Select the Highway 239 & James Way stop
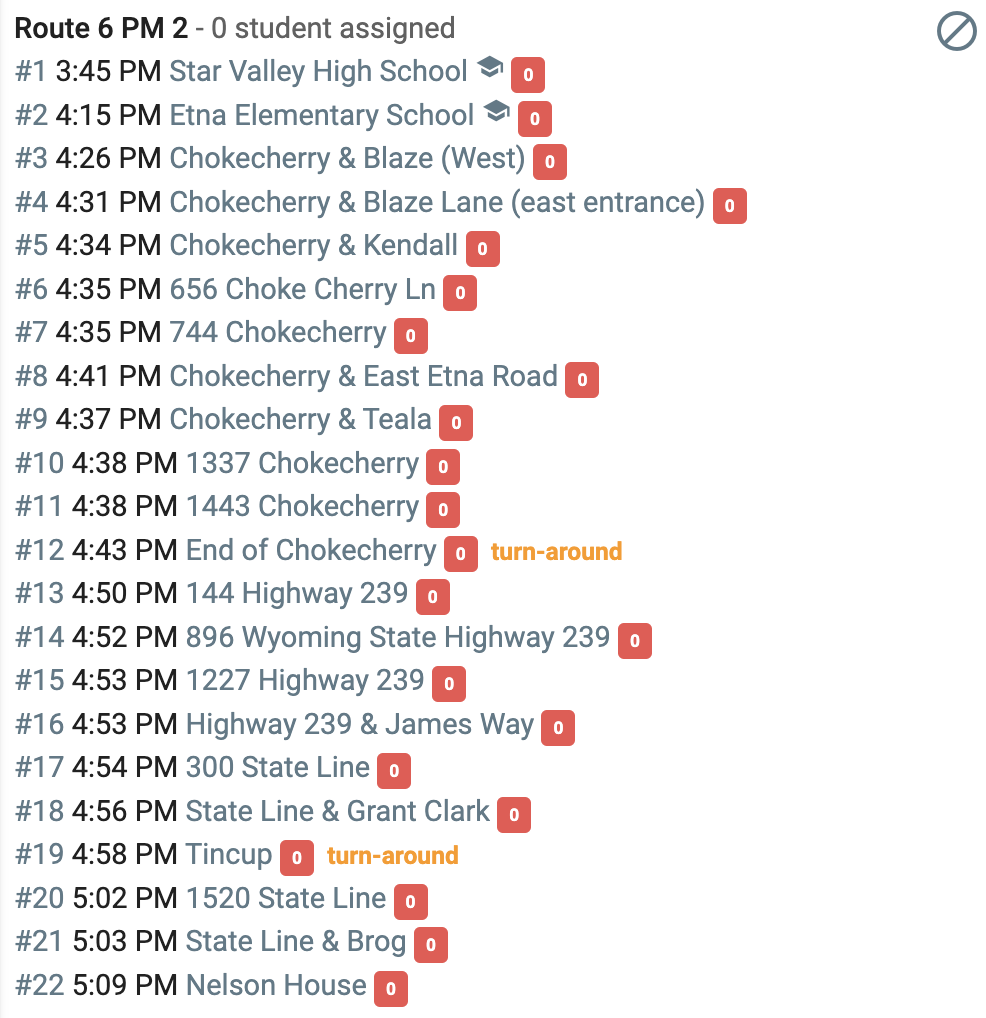The height and width of the screenshot is (1018, 986). coord(359,724)
